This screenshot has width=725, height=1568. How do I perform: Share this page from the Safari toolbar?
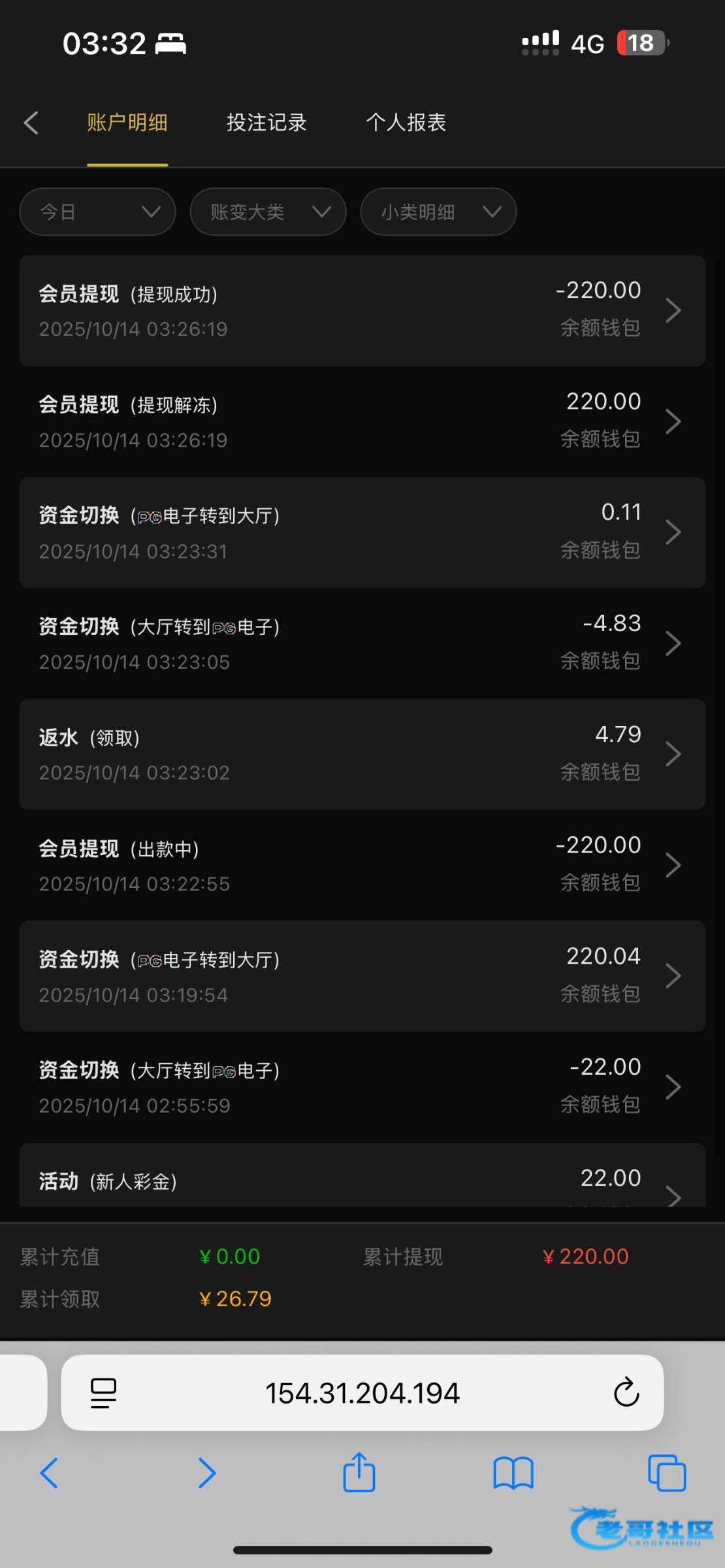pos(359,1473)
